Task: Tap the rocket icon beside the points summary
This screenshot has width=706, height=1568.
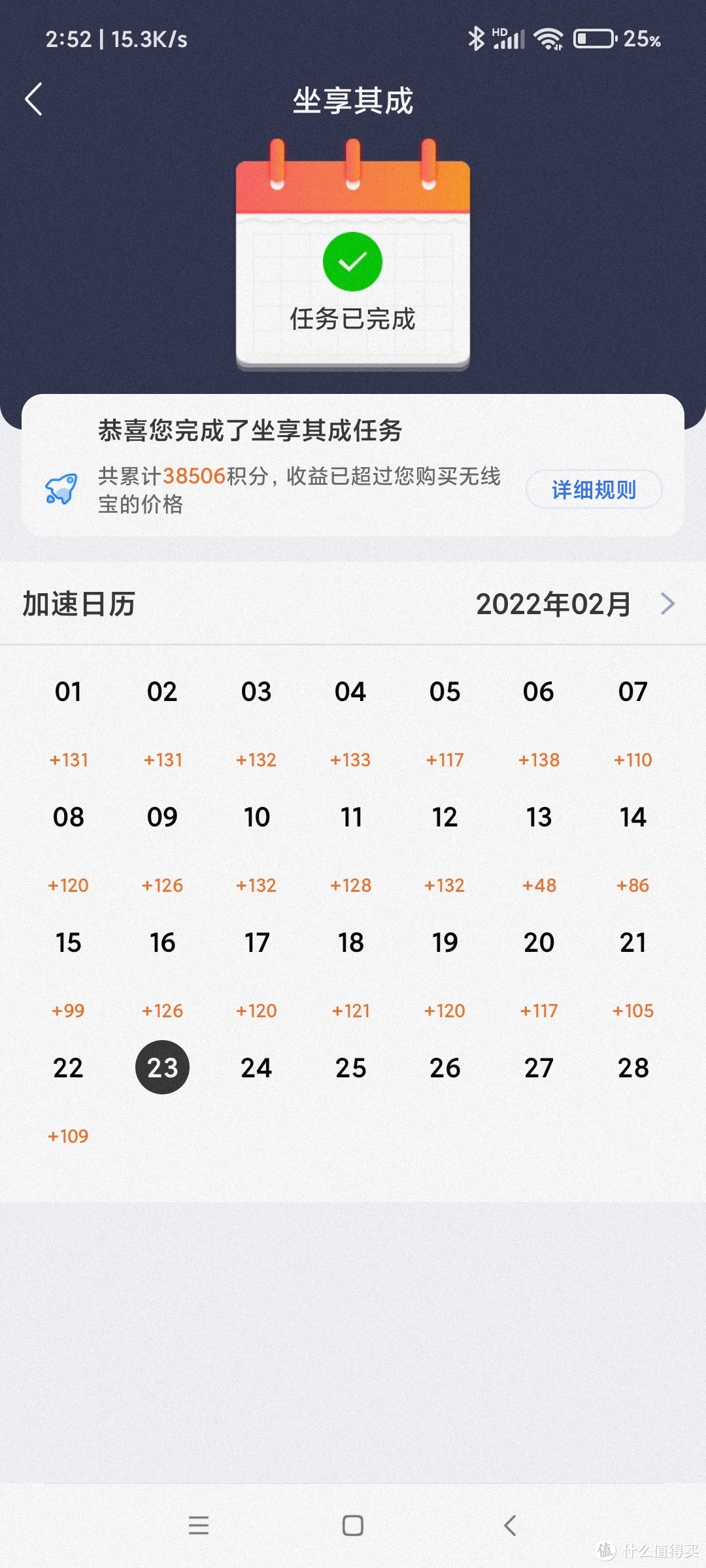Action: [62, 487]
